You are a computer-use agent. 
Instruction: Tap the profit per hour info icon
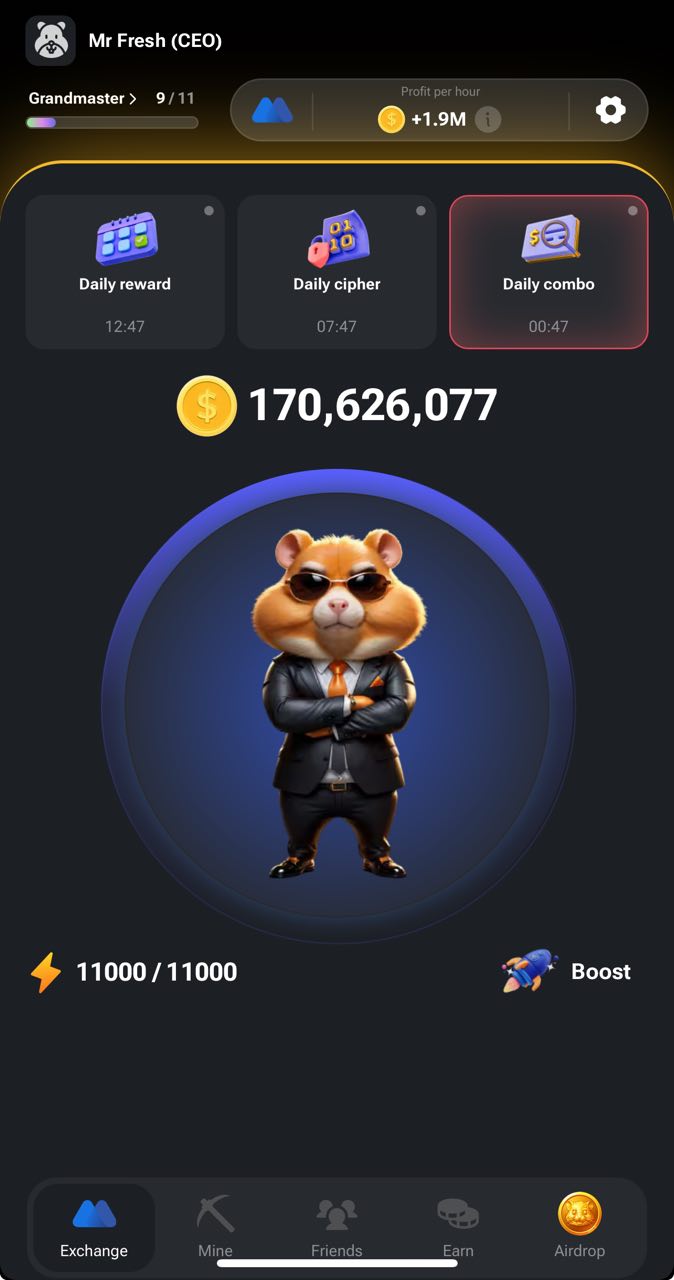pos(487,120)
